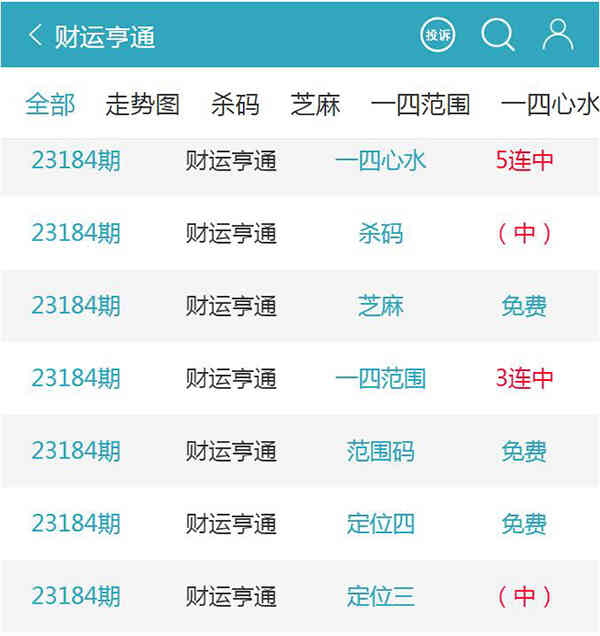Switch to the top 一四范围 tab
Viewport: 600px width, 636px height.
(420, 104)
